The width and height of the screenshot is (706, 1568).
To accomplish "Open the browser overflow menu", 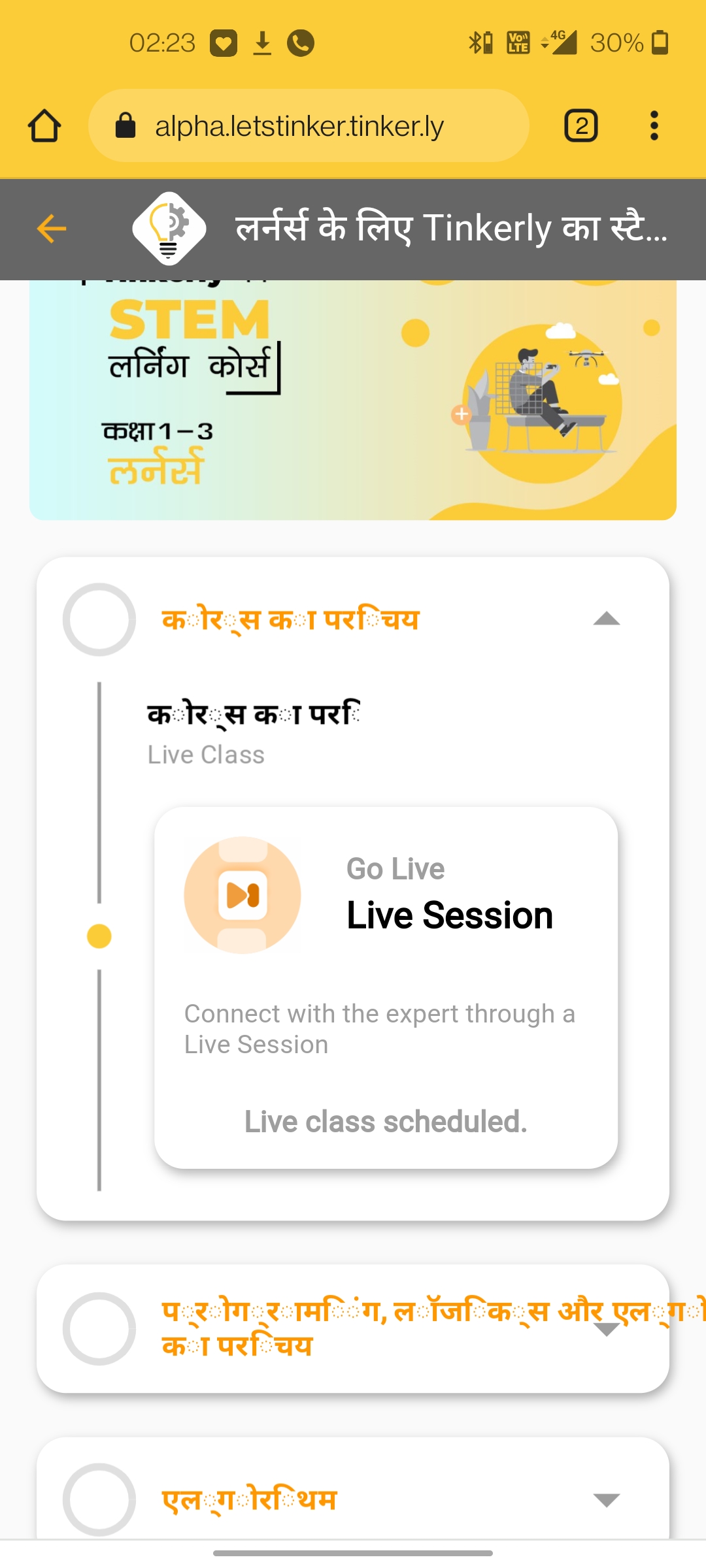I will click(x=654, y=125).
